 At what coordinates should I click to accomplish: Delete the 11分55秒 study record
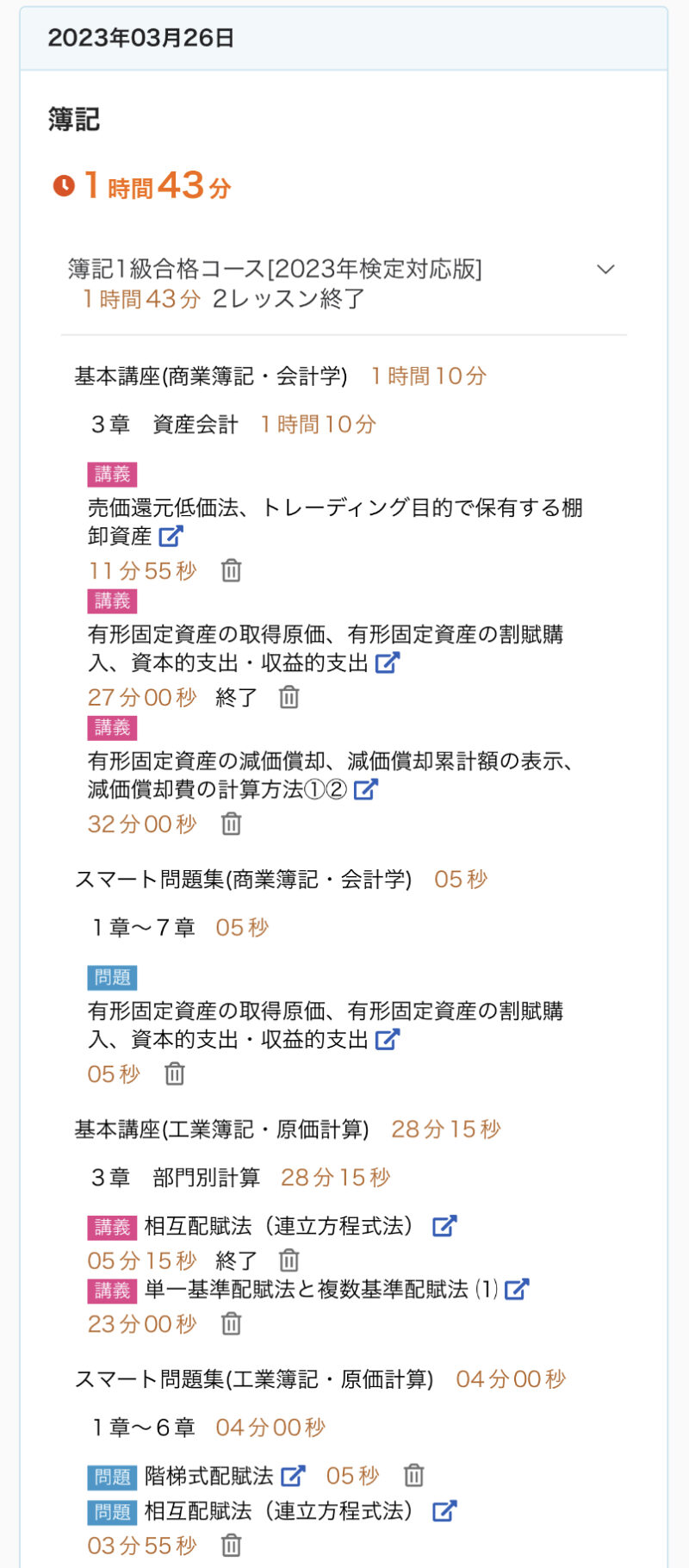point(231,570)
